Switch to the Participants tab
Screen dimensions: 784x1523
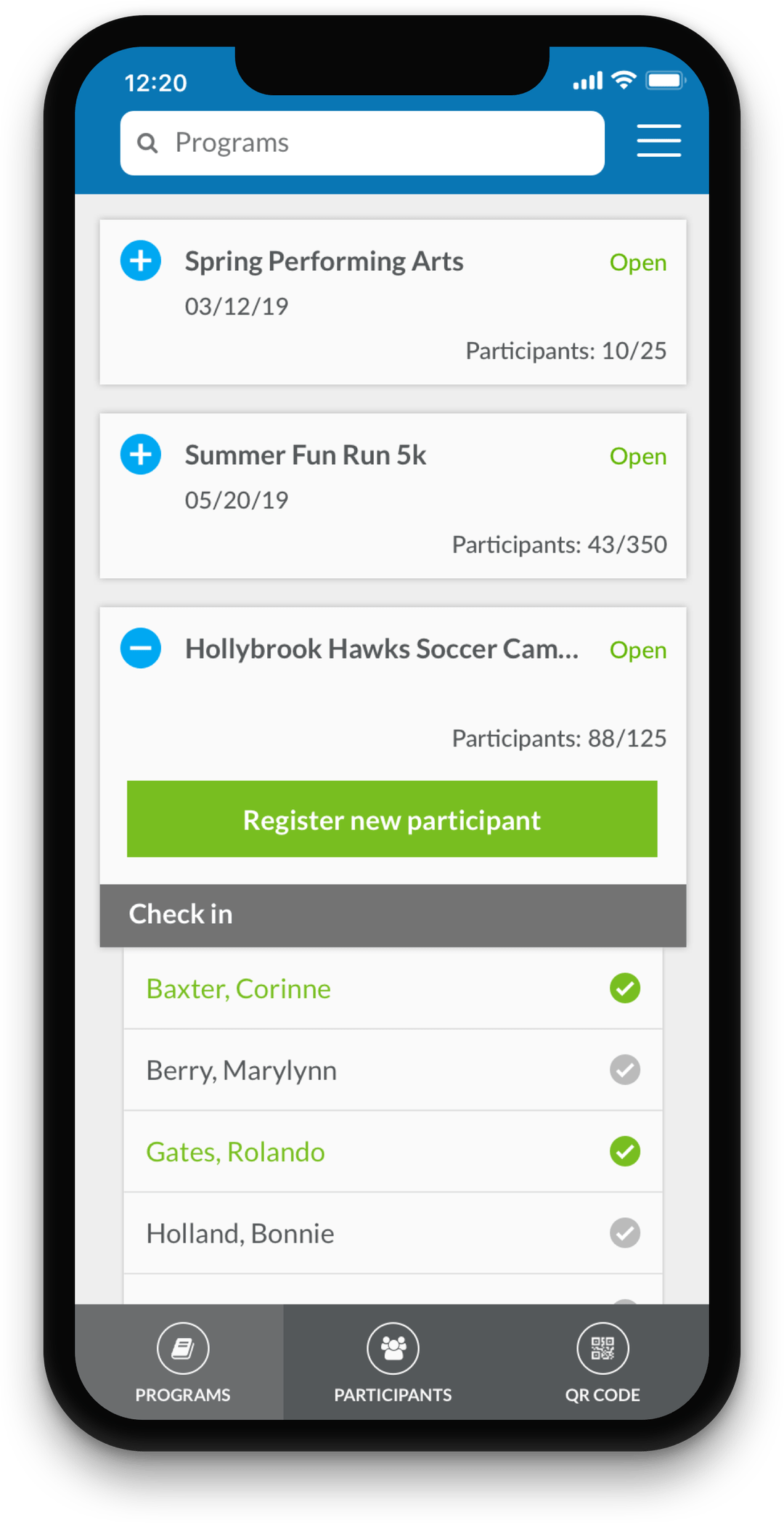pyautogui.click(x=393, y=1362)
